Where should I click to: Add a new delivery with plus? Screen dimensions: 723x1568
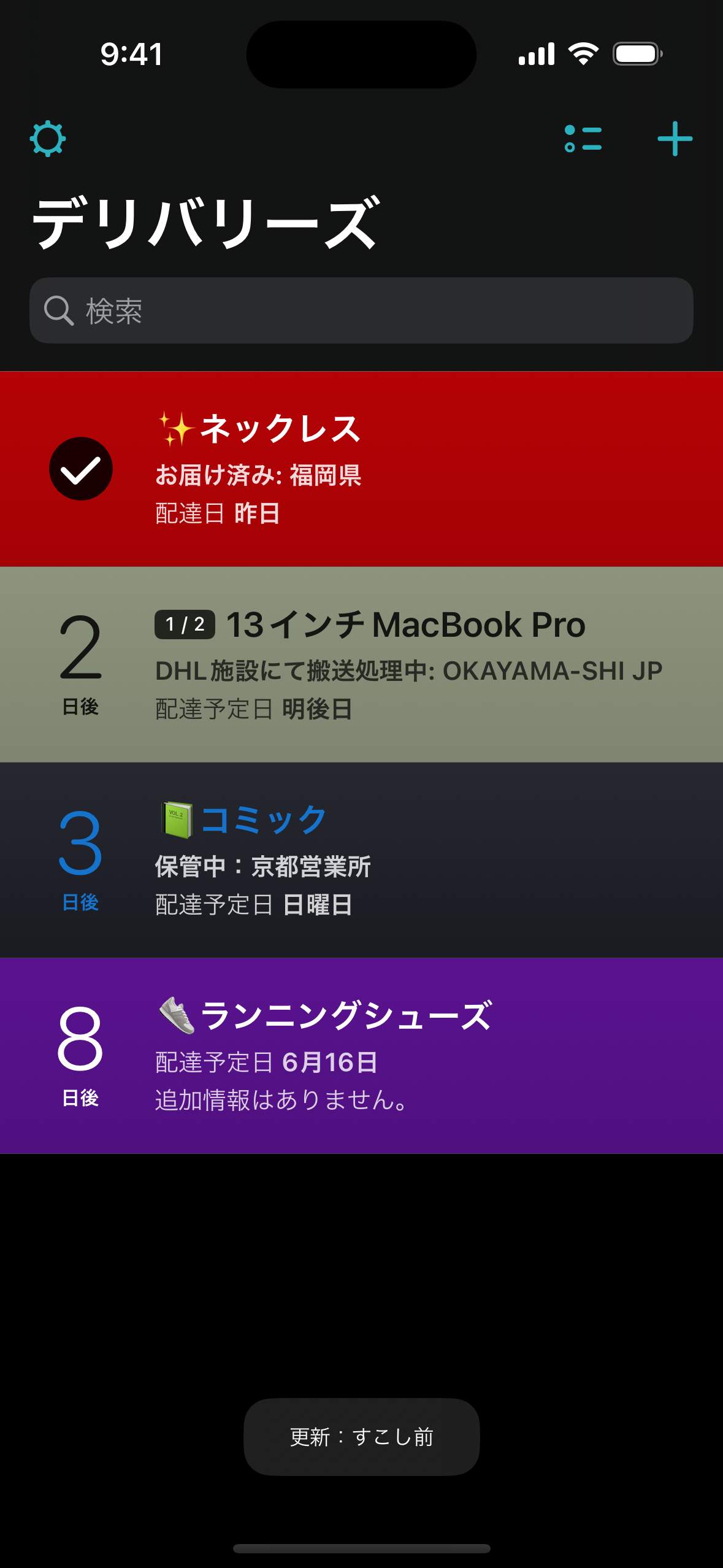coord(675,139)
